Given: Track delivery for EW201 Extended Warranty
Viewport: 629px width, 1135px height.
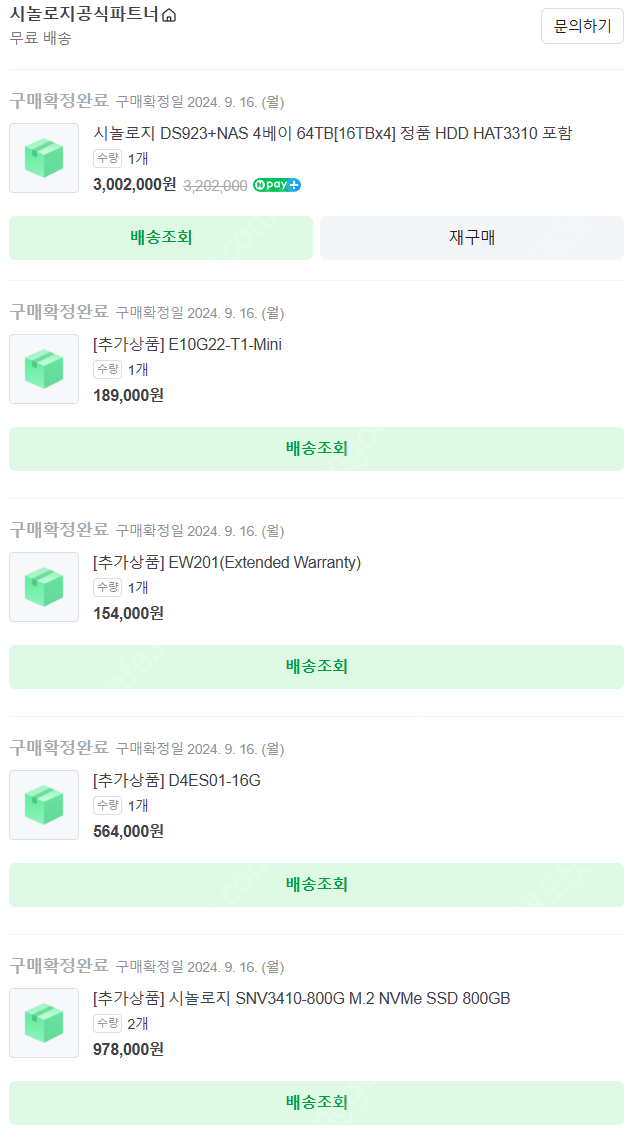Looking at the screenshot, I should (316, 667).
